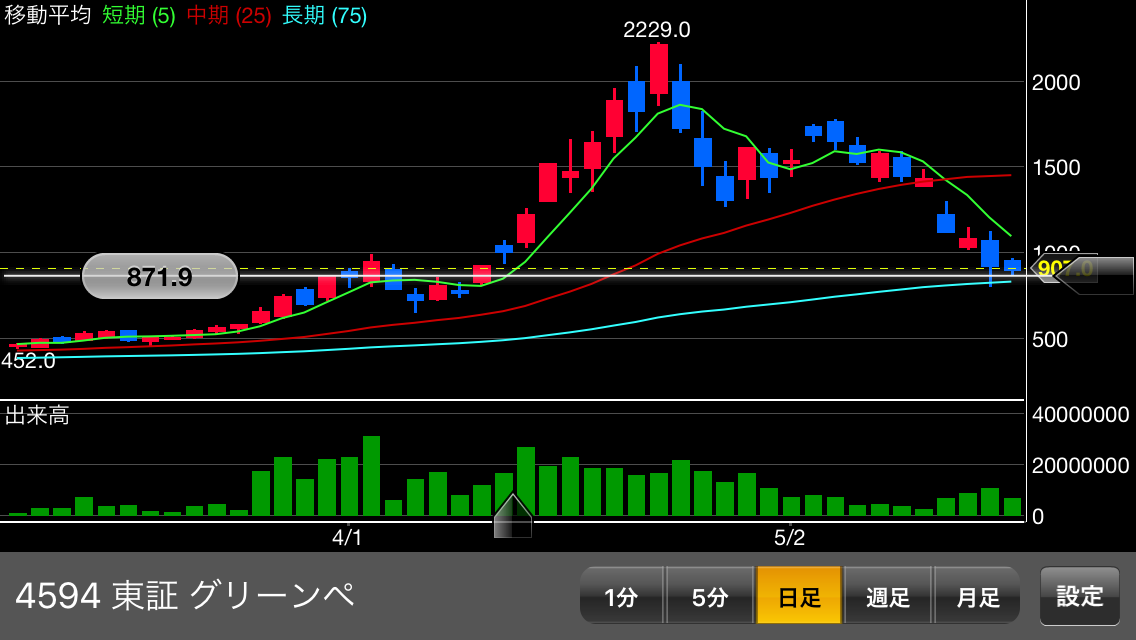Switch to 週足 weekly chart

[x=888, y=596]
